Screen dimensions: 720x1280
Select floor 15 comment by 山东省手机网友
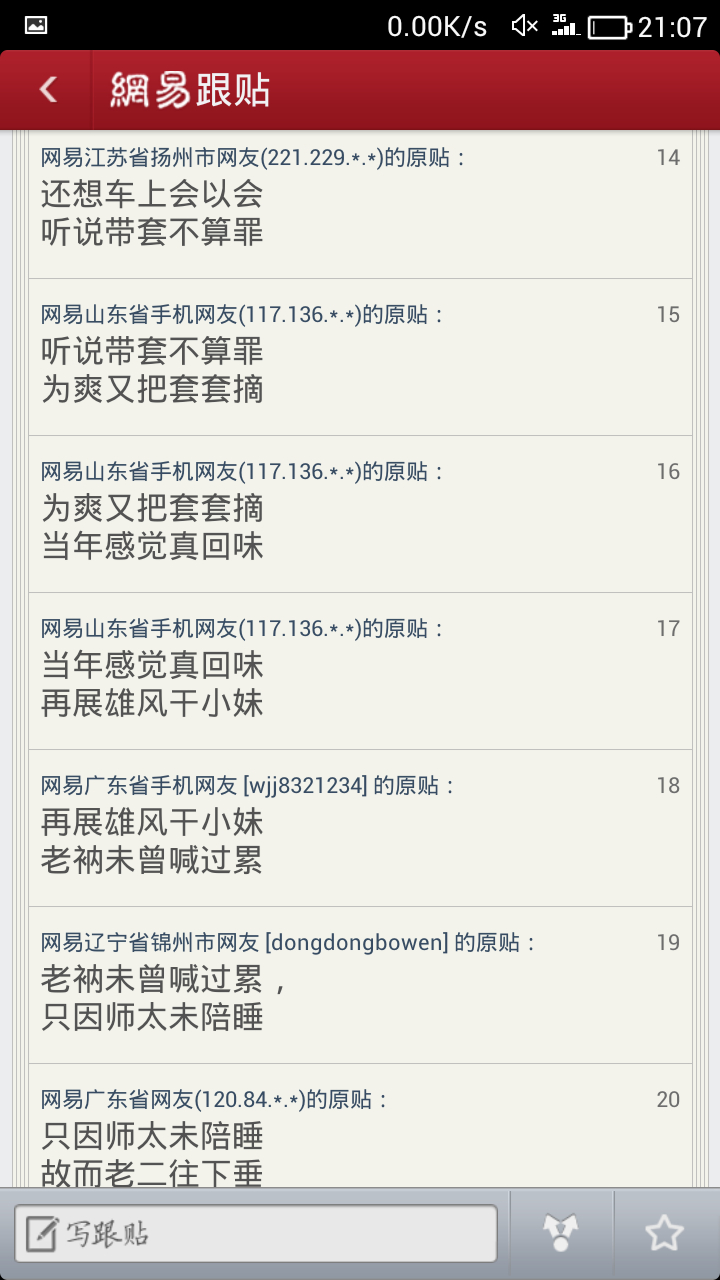click(x=360, y=357)
